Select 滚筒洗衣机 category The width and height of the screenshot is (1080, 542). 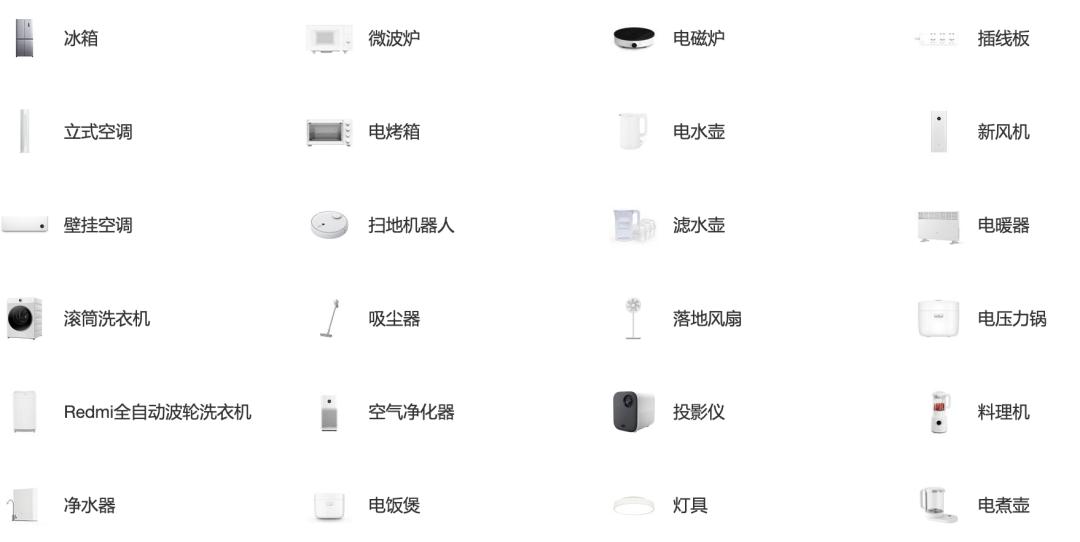coord(106,319)
